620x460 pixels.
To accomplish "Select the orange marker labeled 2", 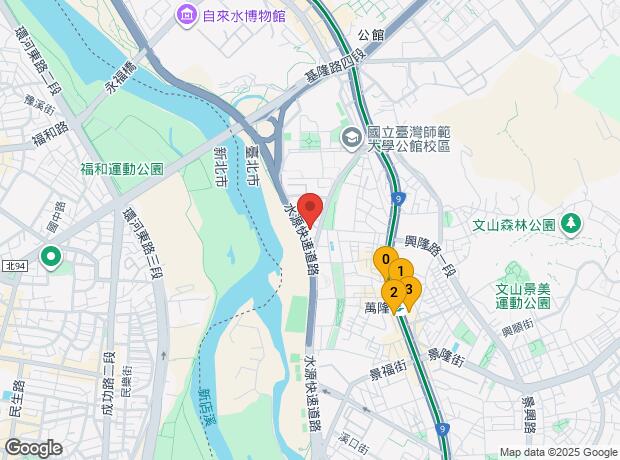I will pos(394,292).
